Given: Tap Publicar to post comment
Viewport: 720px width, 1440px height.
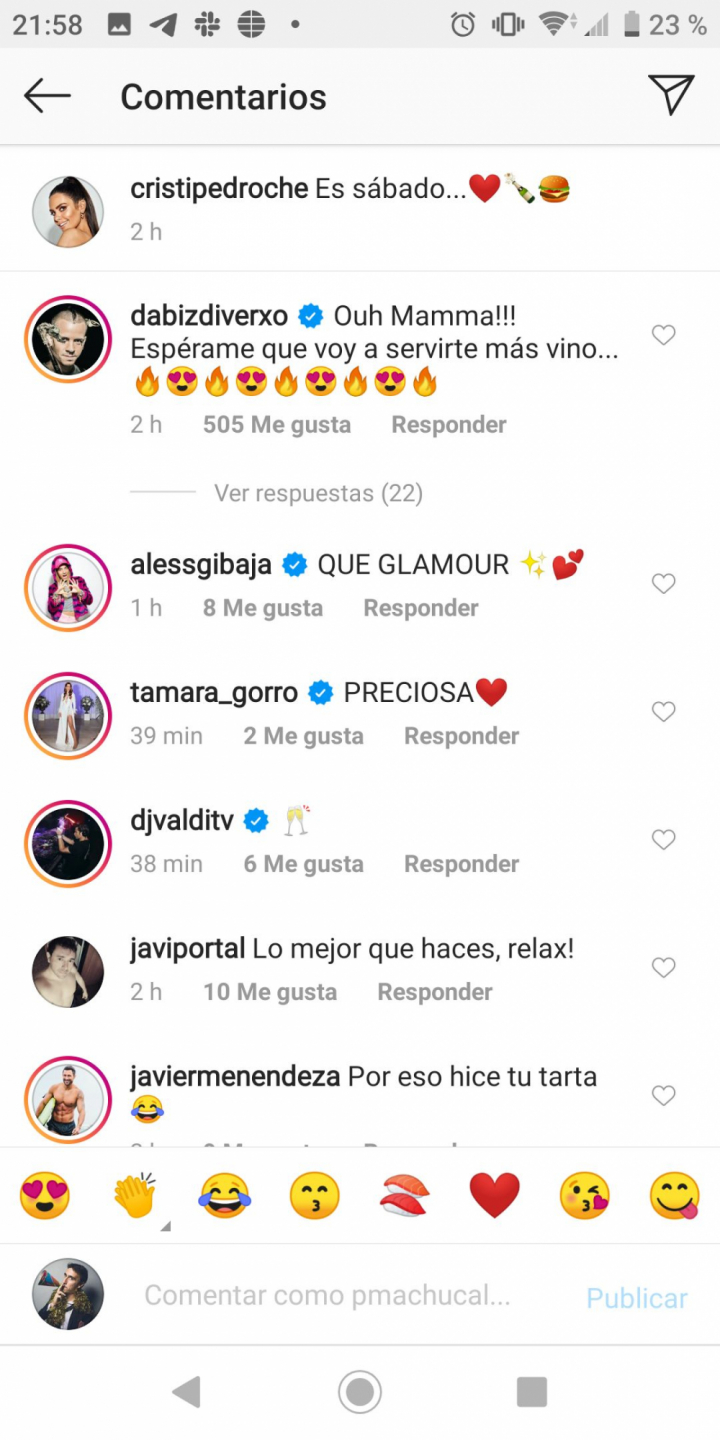Looking at the screenshot, I should [x=636, y=1298].
